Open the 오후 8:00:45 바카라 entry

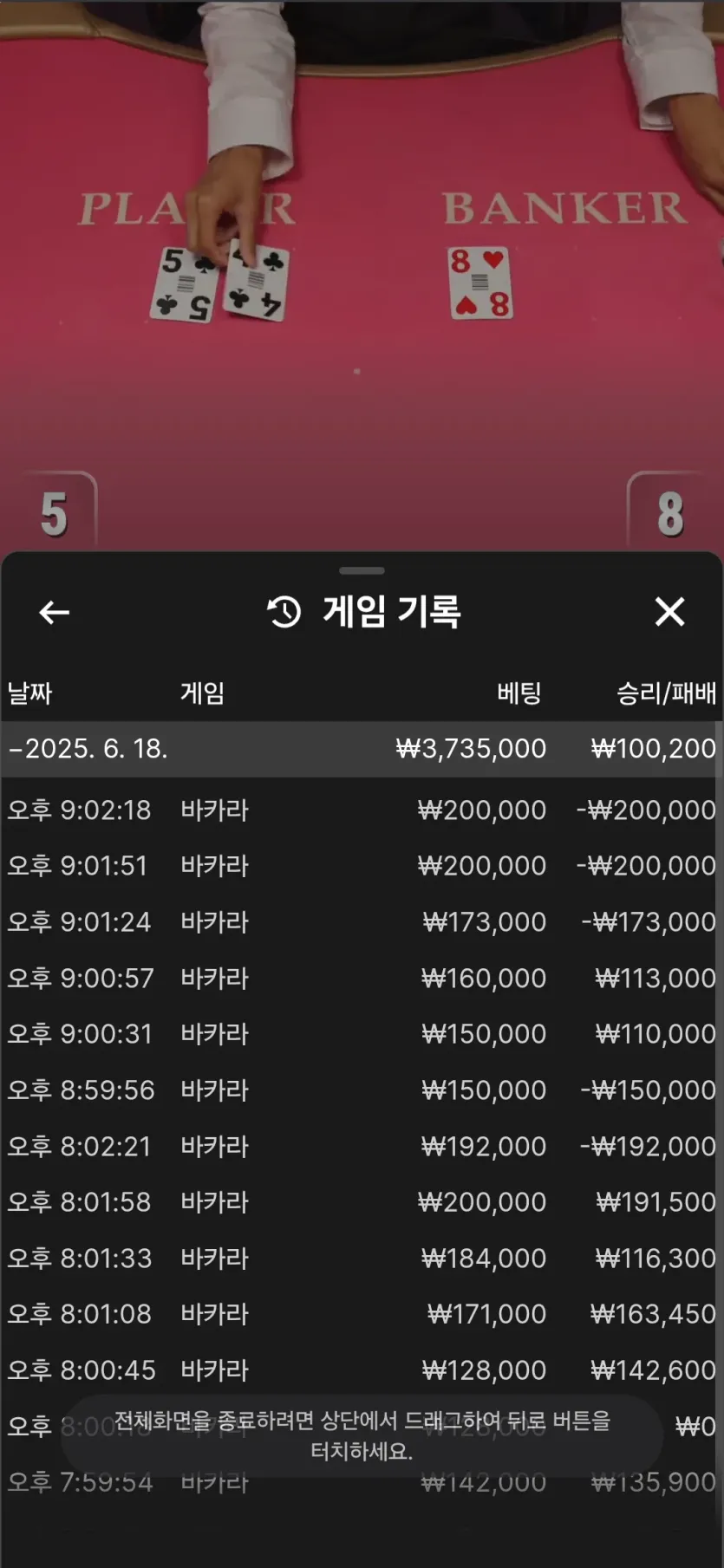[362, 1370]
